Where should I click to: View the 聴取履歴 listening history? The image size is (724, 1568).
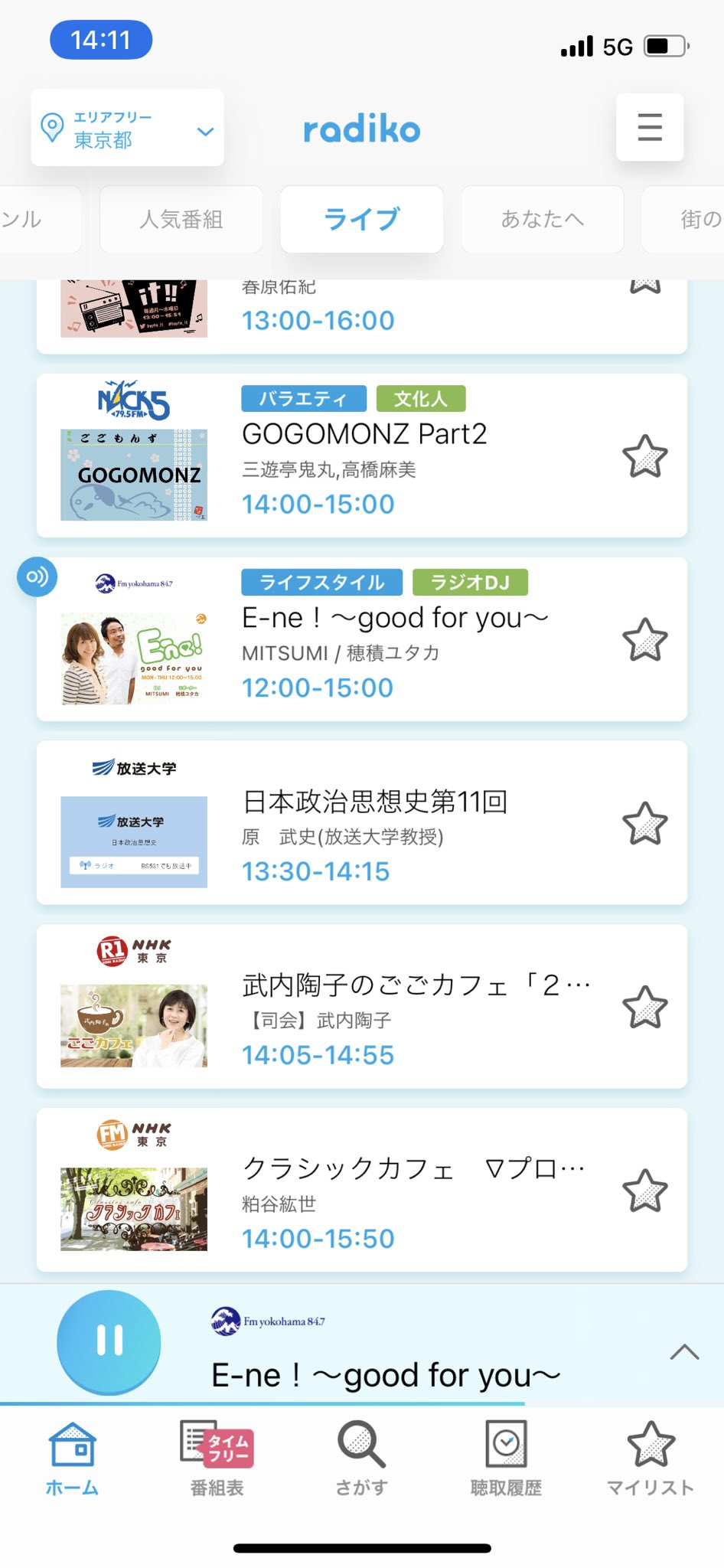pyautogui.click(x=506, y=1459)
